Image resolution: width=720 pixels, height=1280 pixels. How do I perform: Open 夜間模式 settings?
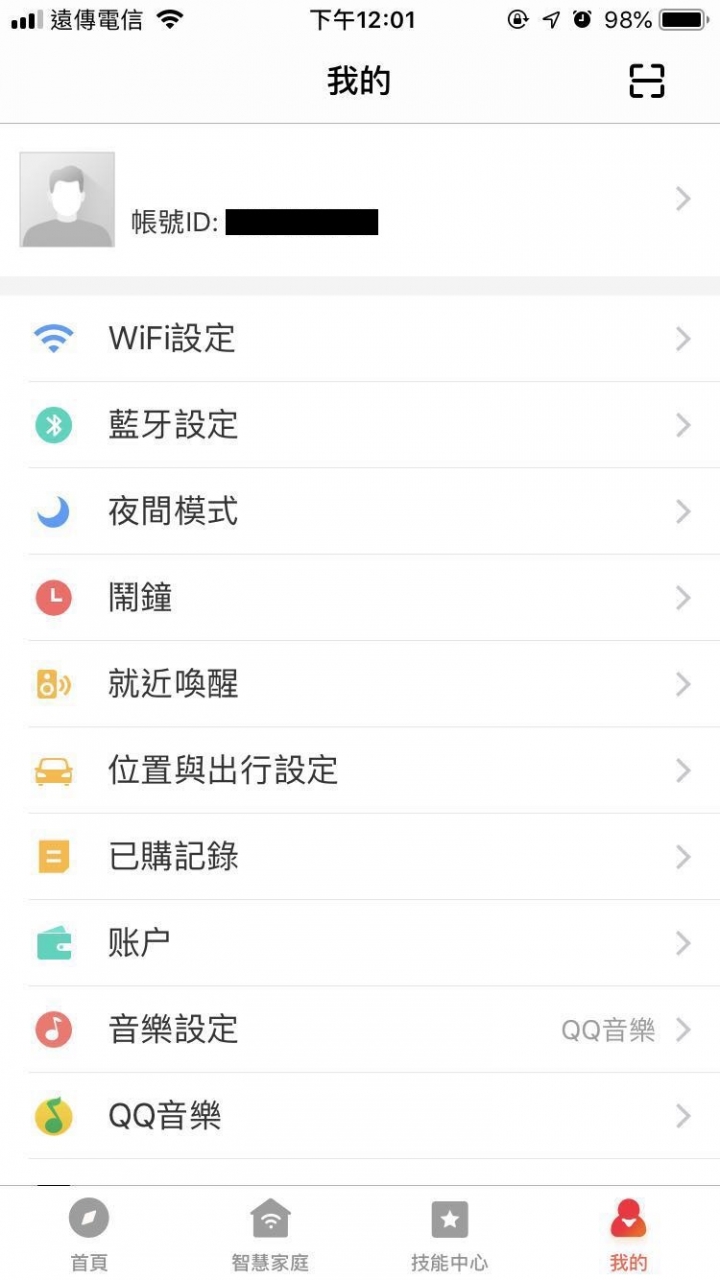(x=360, y=511)
